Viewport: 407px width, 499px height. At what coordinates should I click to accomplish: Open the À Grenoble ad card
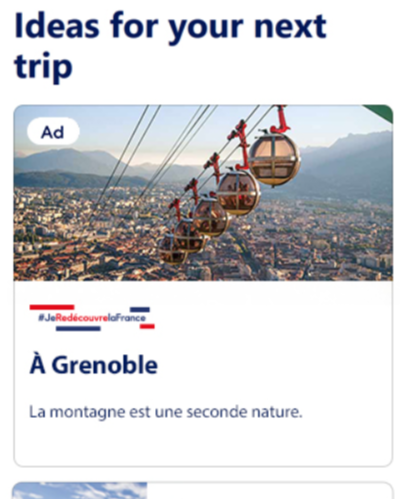(203, 286)
